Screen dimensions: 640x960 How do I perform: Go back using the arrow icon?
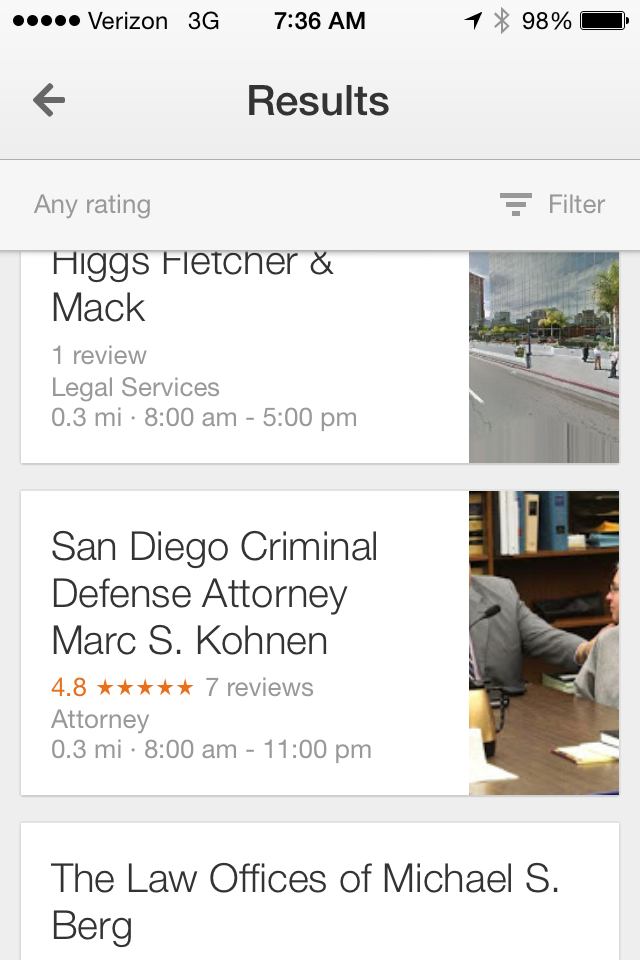49,101
